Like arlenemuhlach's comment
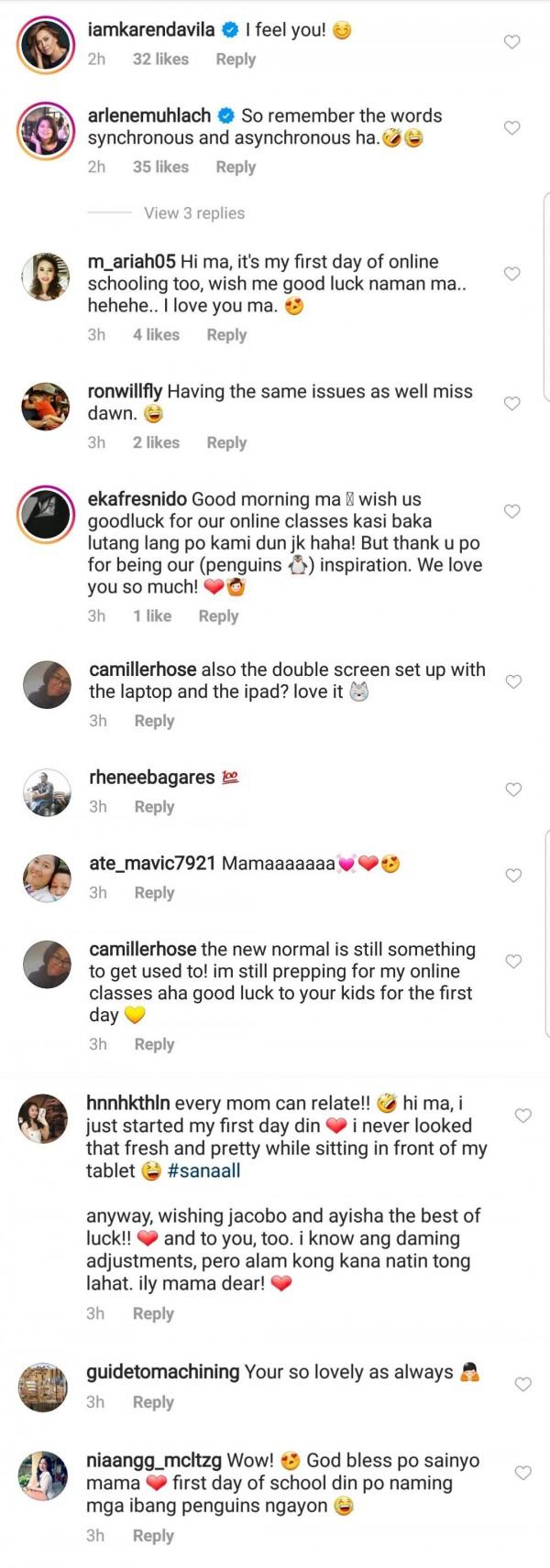The height and width of the screenshot is (1568, 550). [x=512, y=128]
